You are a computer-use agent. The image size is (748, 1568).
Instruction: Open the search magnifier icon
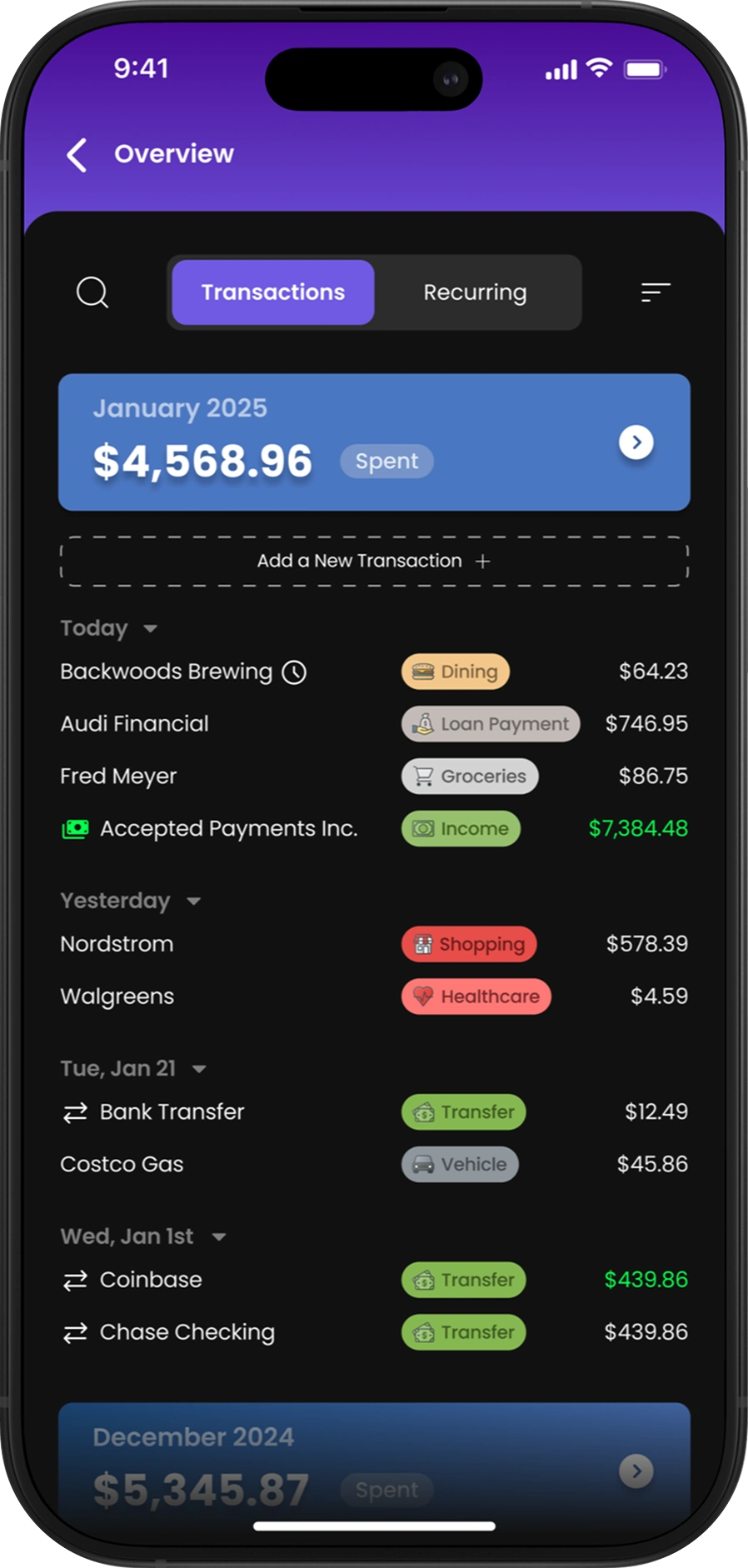(x=92, y=292)
